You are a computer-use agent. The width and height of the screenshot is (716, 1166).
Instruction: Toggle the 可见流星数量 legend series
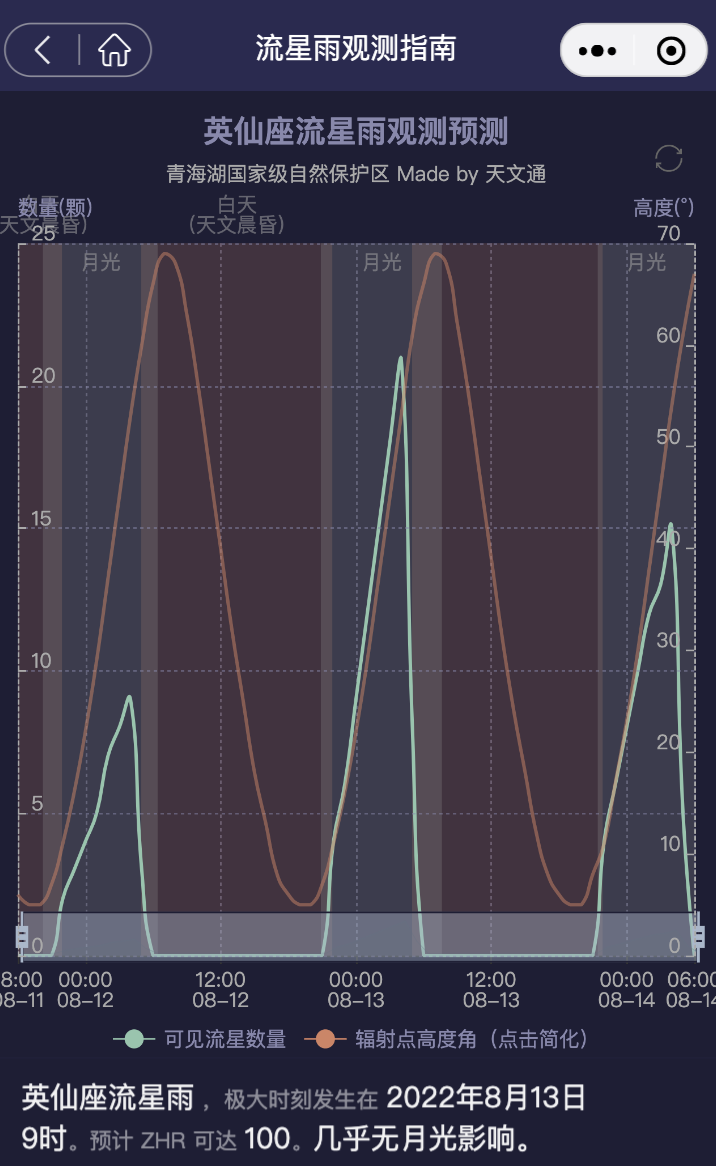point(200,1039)
